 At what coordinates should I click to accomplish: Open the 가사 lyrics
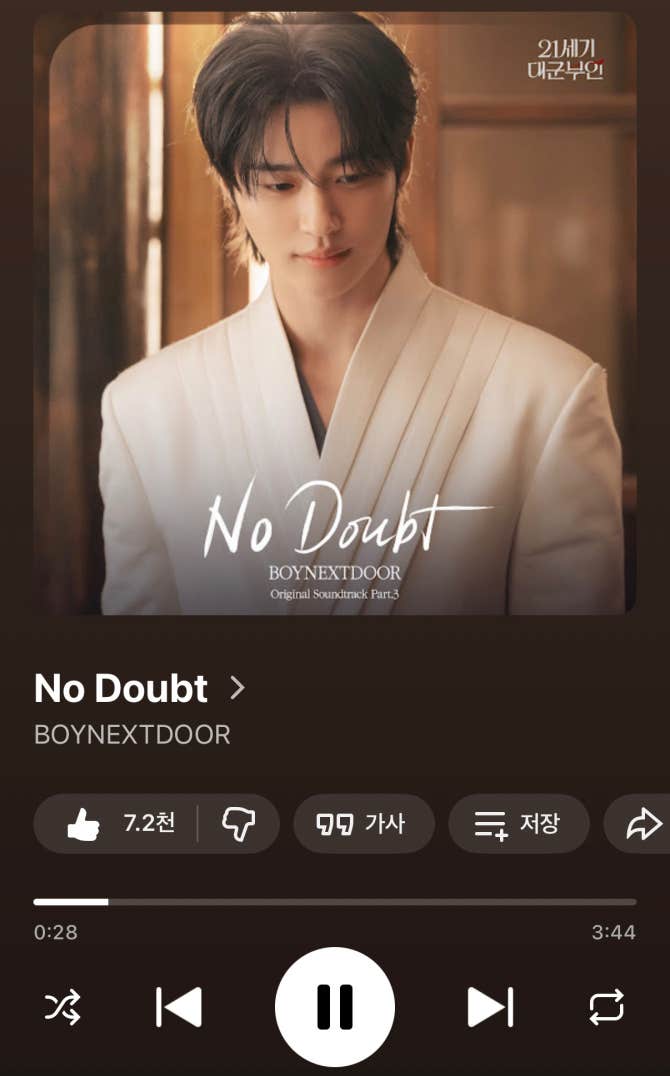[364, 824]
